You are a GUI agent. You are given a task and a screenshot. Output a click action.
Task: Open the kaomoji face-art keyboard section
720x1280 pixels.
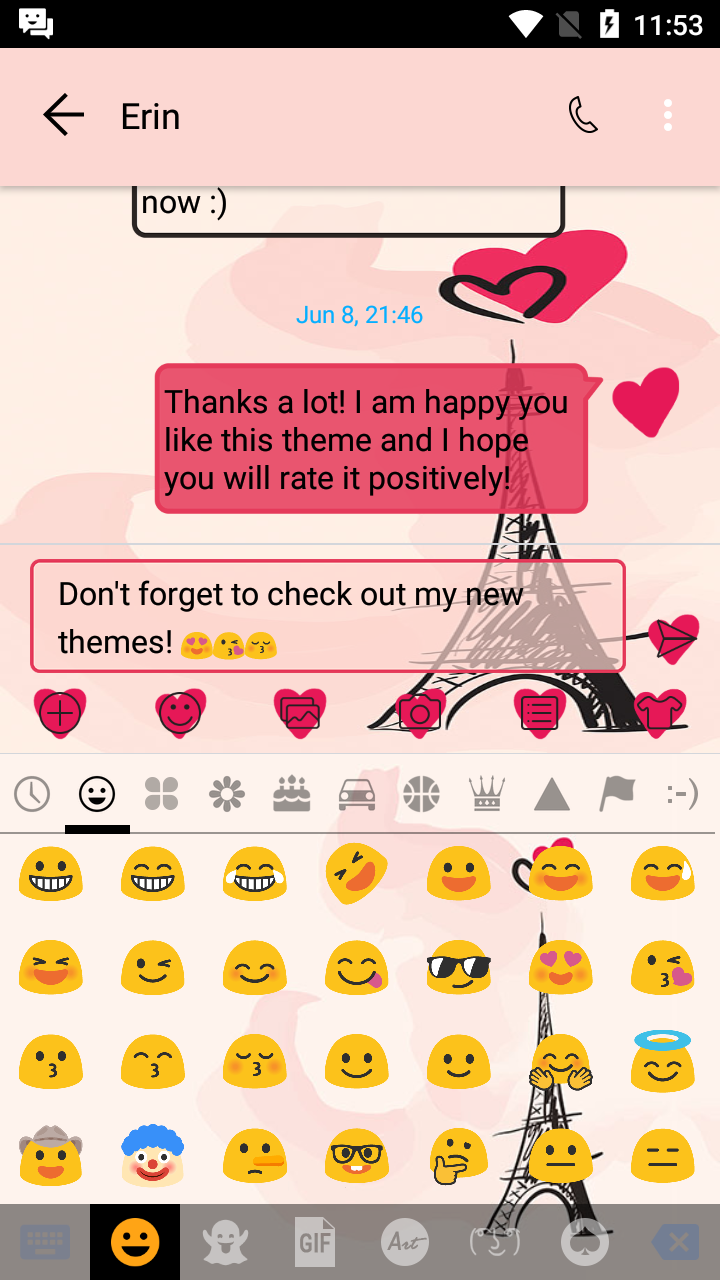[495, 1241]
